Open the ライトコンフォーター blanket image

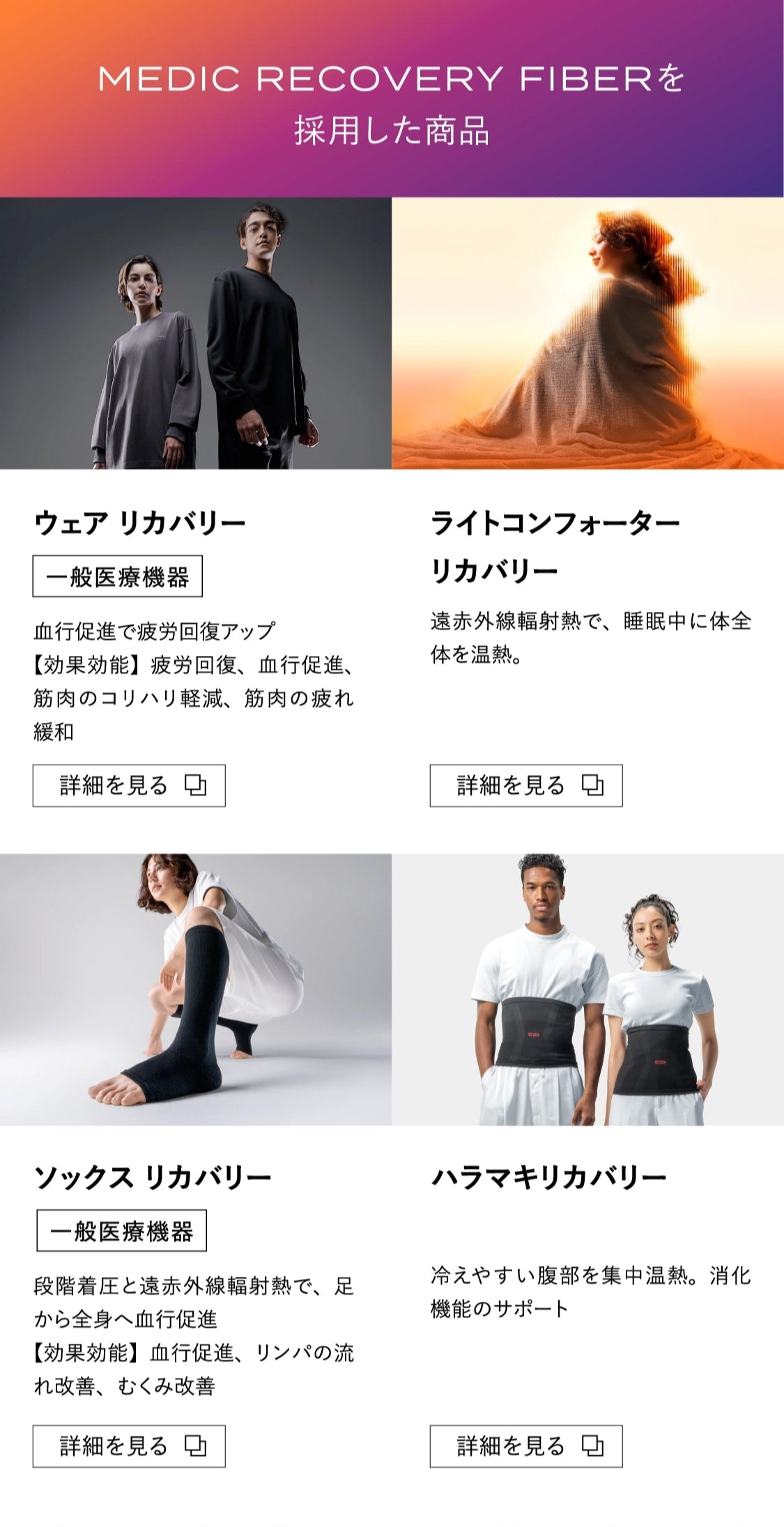[587, 333]
